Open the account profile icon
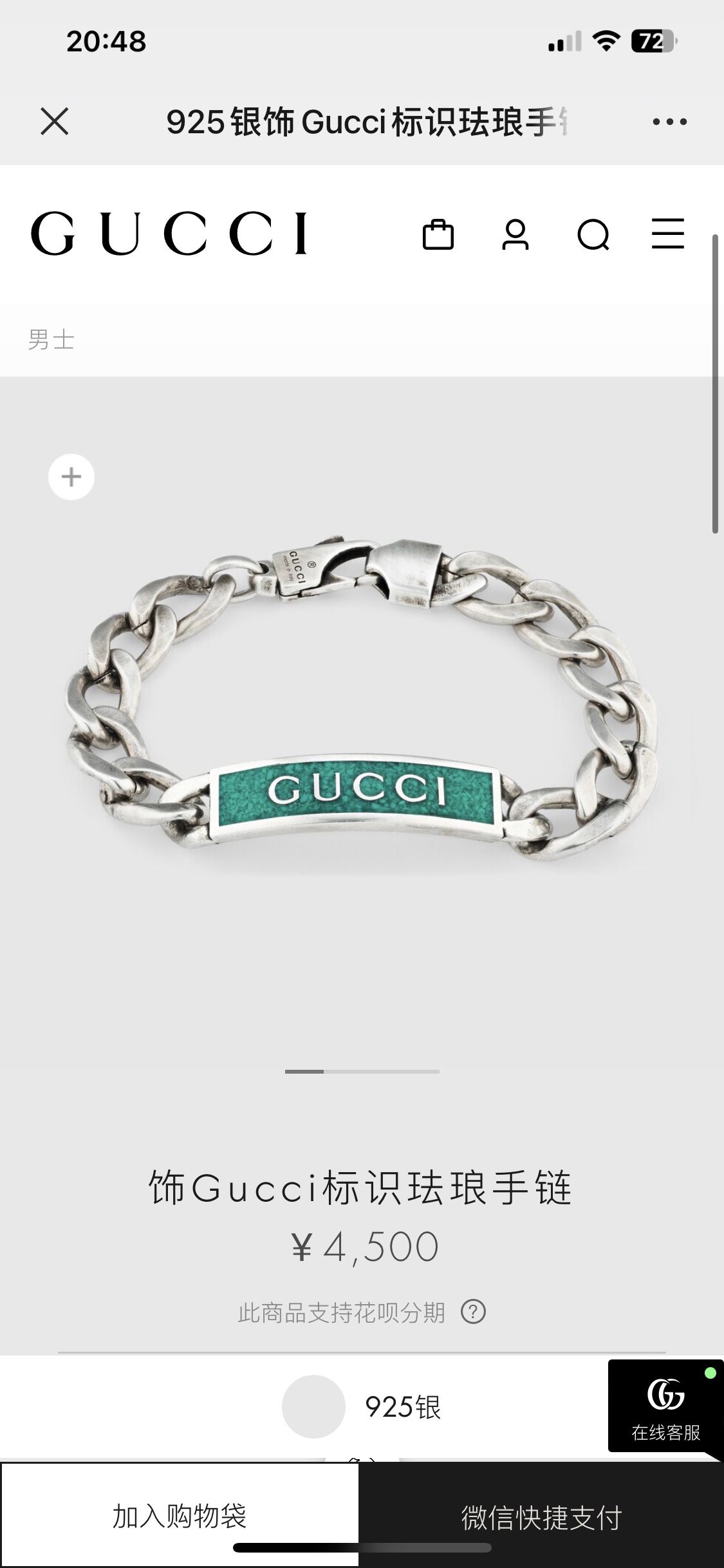Image resolution: width=724 pixels, height=1568 pixels. 515,234
